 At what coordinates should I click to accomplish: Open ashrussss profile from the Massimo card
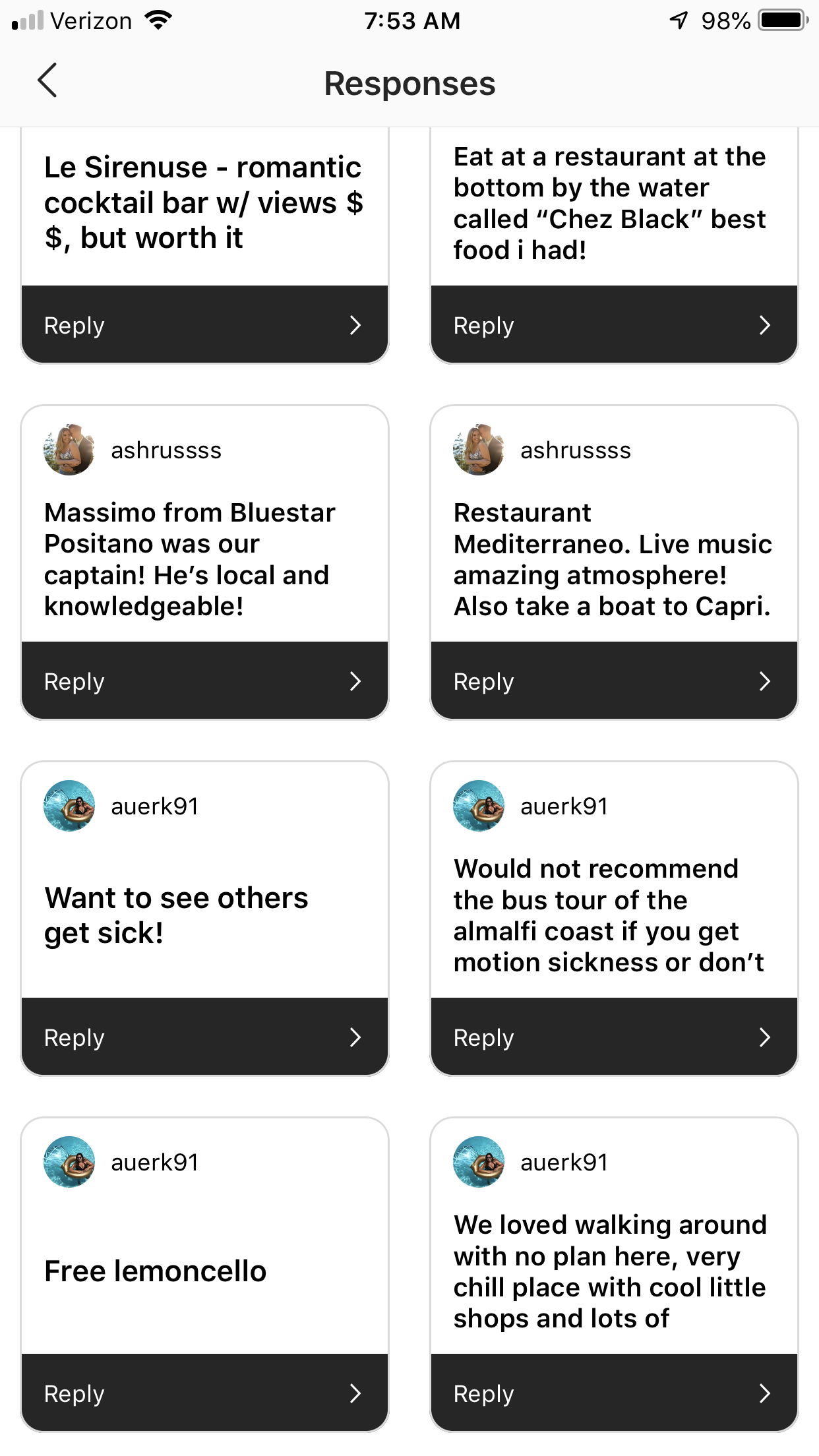[69, 450]
